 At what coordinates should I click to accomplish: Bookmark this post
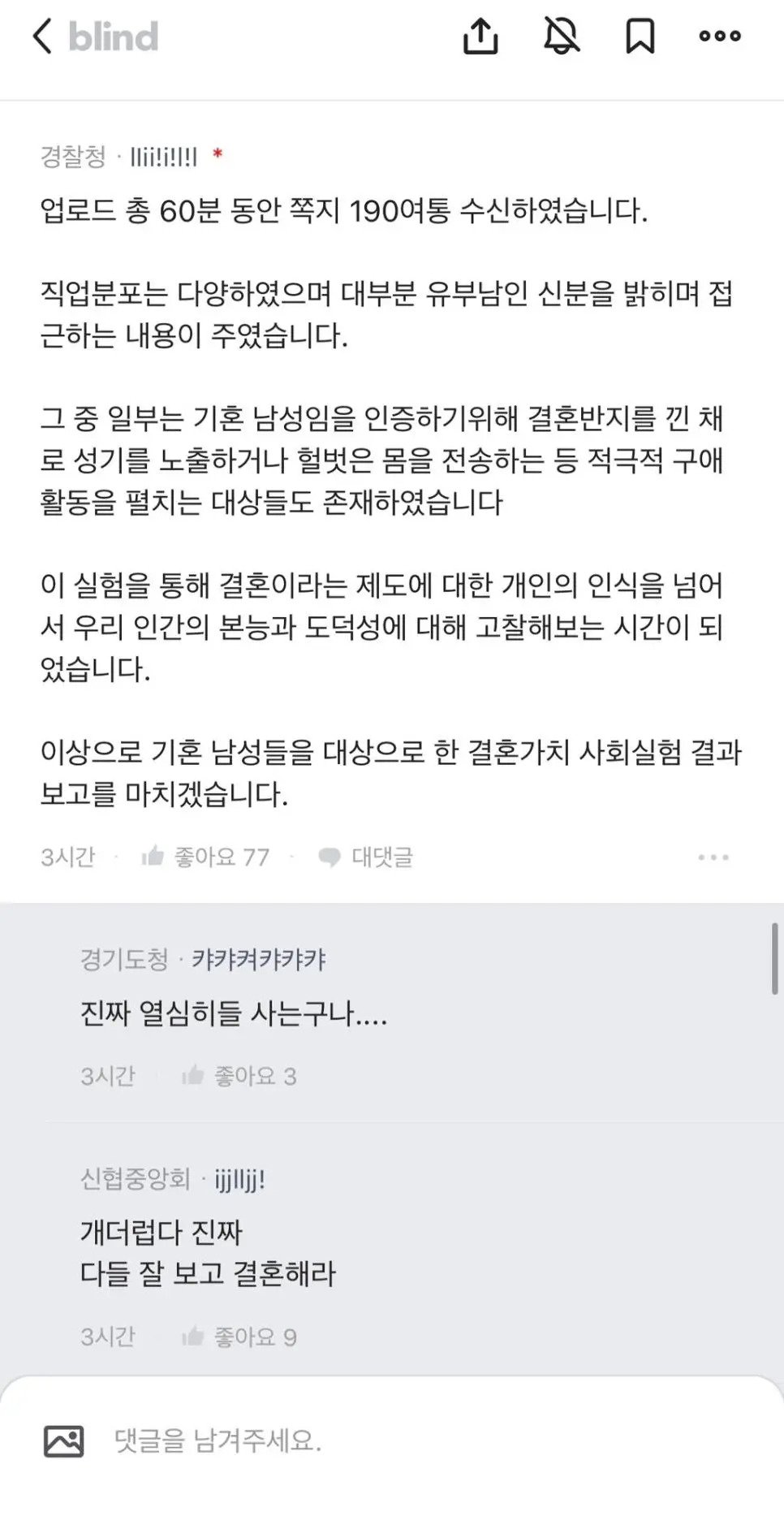point(640,37)
